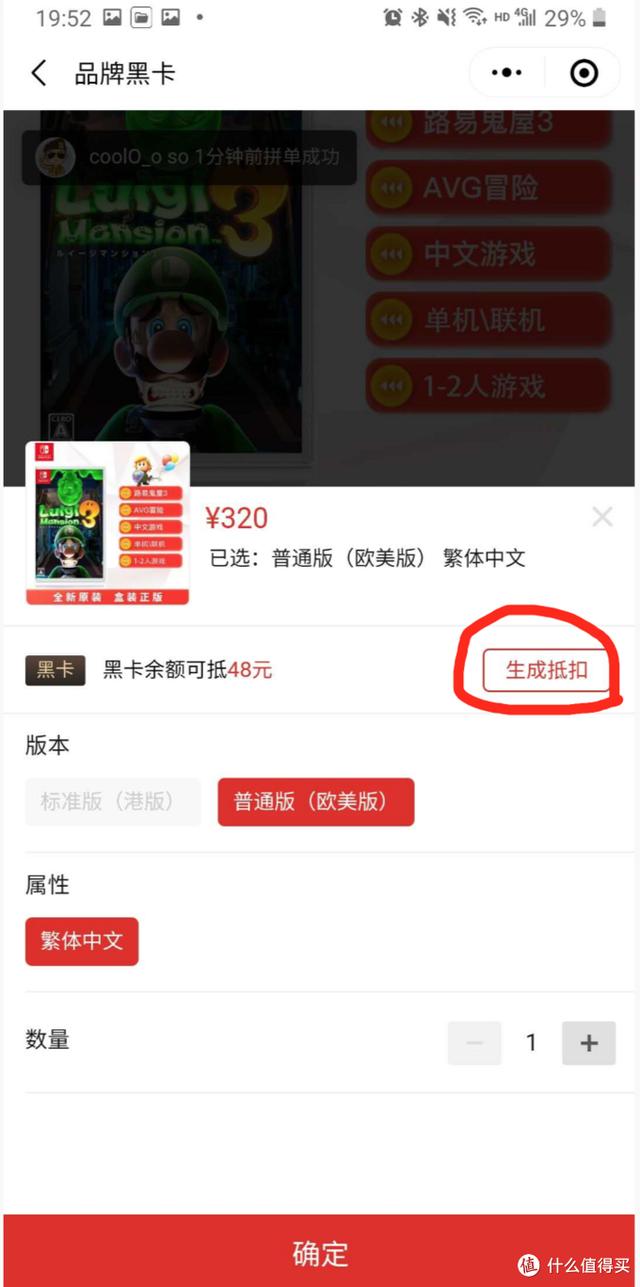The image size is (640, 1287).
Task: Decrease quantity with minus button
Action: click(x=474, y=1043)
